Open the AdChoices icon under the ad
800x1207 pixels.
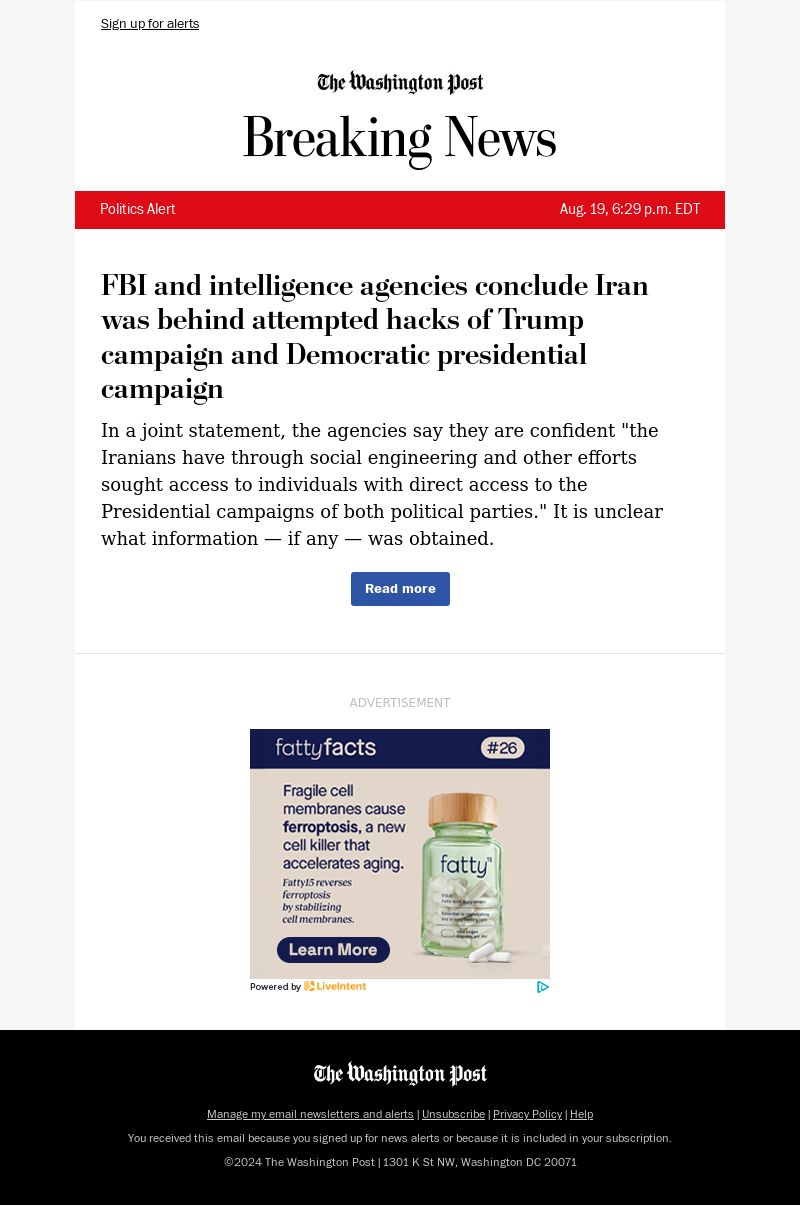pos(543,987)
